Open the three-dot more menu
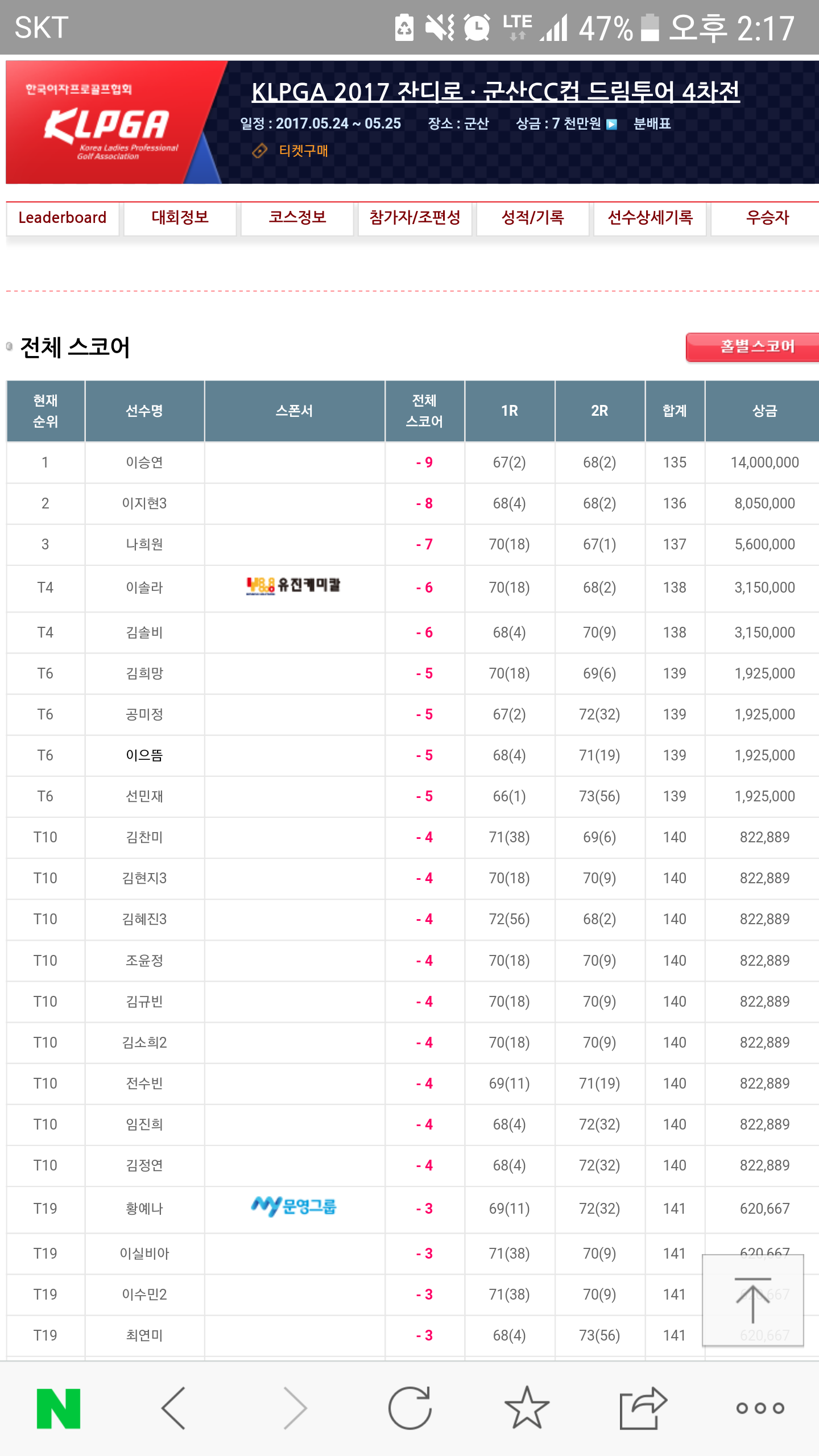The height and width of the screenshot is (1456, 819). click(x=760, y=1408)
